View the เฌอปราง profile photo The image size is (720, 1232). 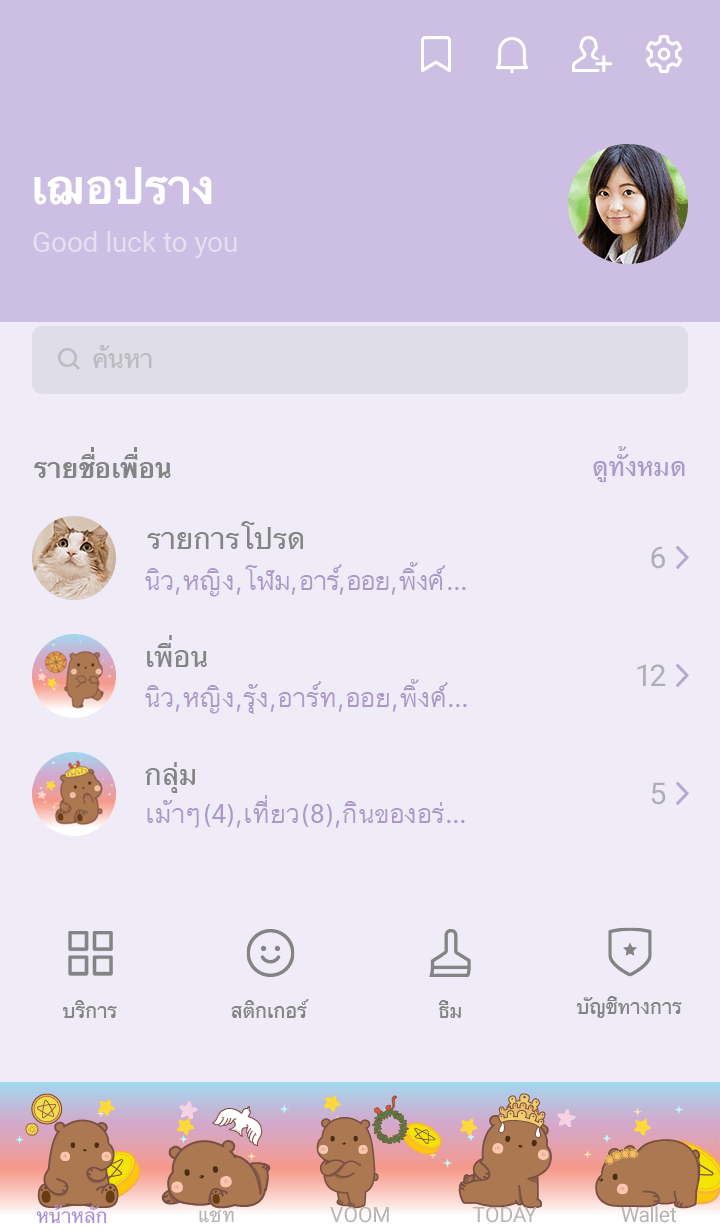click(628, 204)
